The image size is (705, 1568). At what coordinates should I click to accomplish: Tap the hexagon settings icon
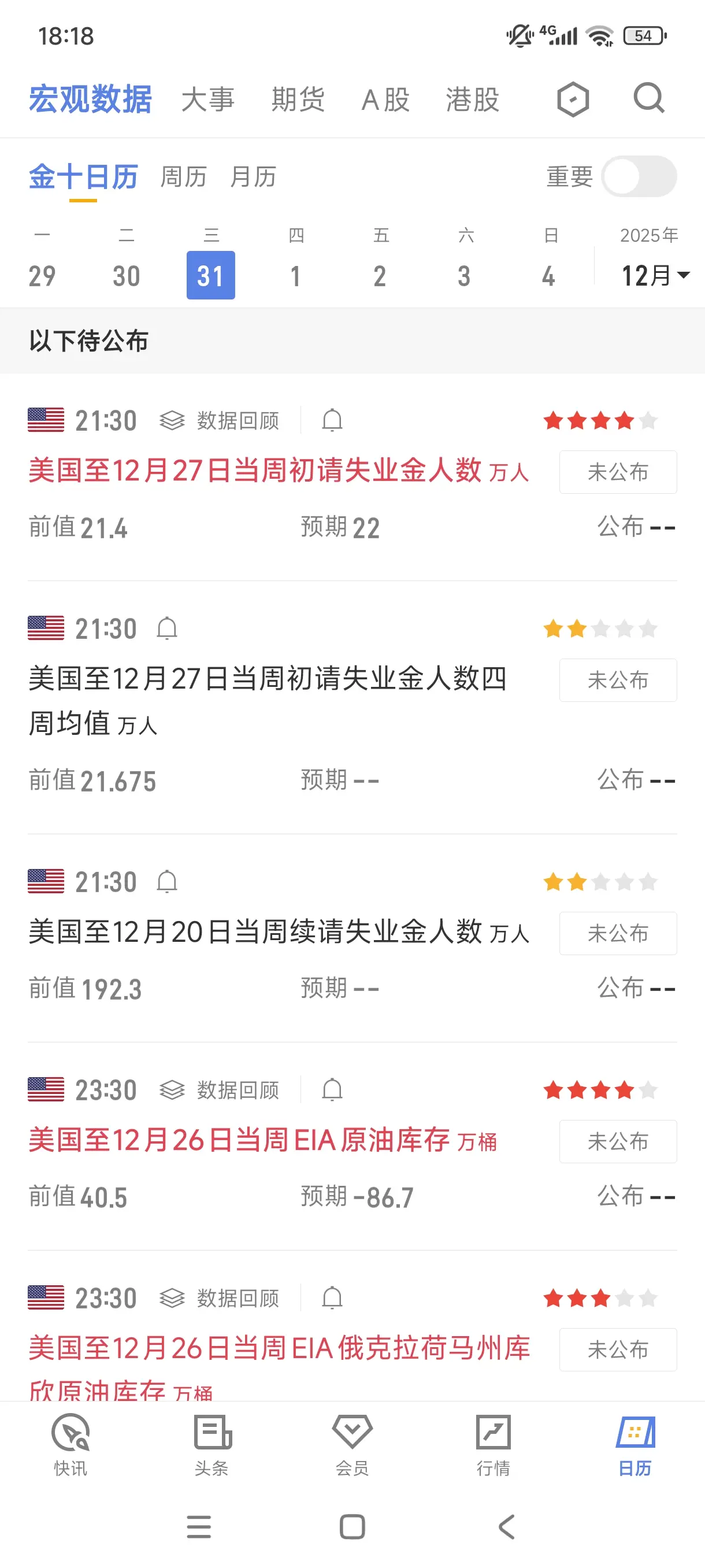click(x=573, y=99)
